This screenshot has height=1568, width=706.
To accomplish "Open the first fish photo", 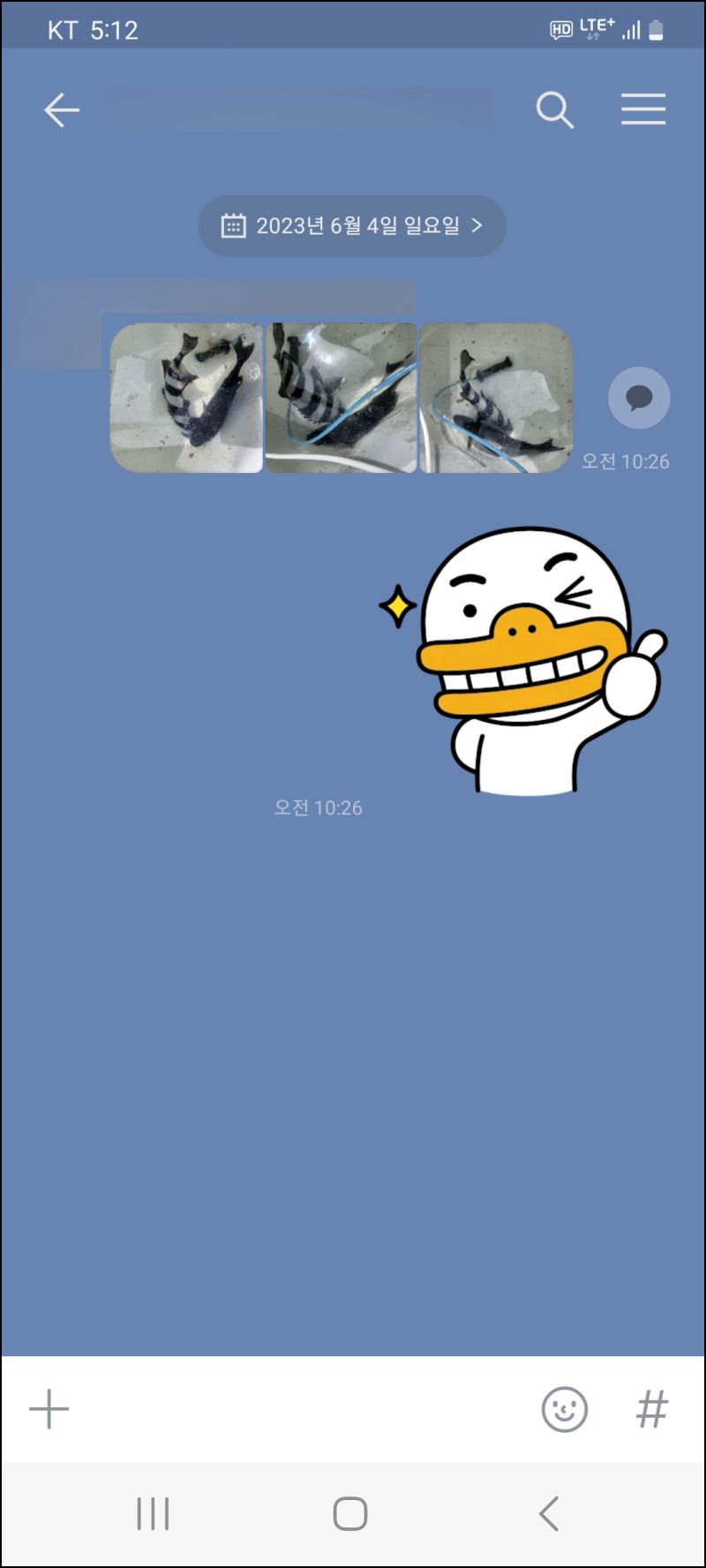I will pos(186,398).
